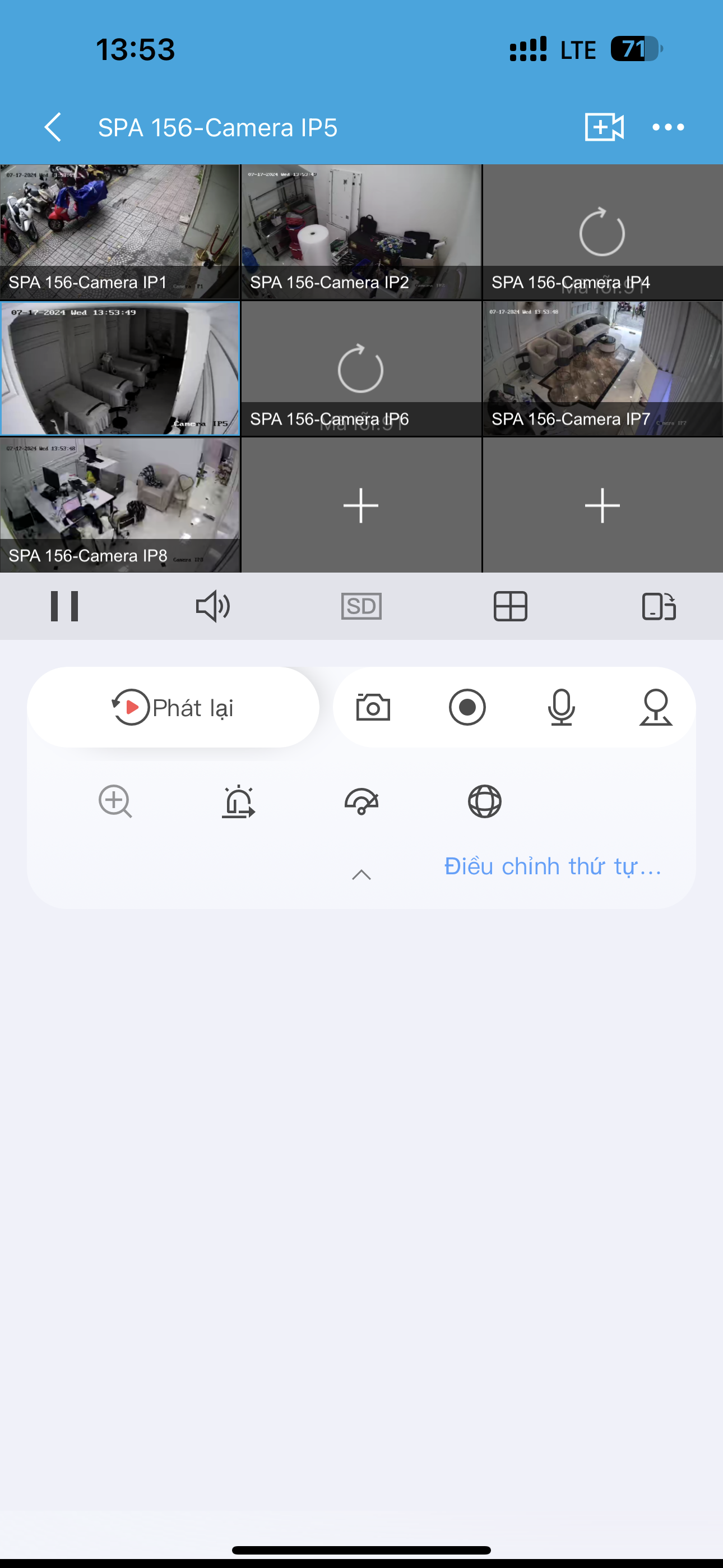This screenshot has width=723, height=1568.
Task: Enable microphone two-way talk
Action: pos(561,707)
